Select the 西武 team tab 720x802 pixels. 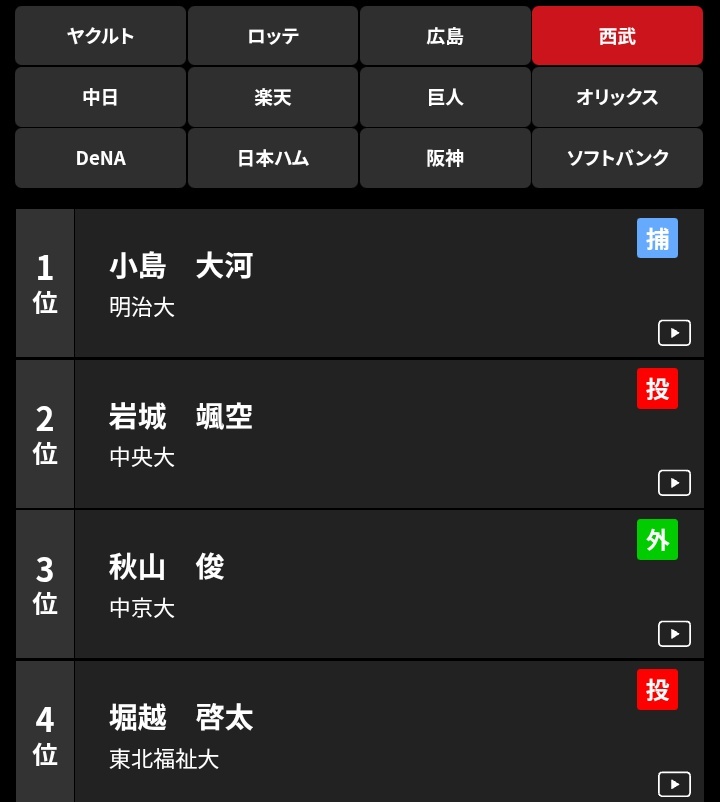coord(617,36)
